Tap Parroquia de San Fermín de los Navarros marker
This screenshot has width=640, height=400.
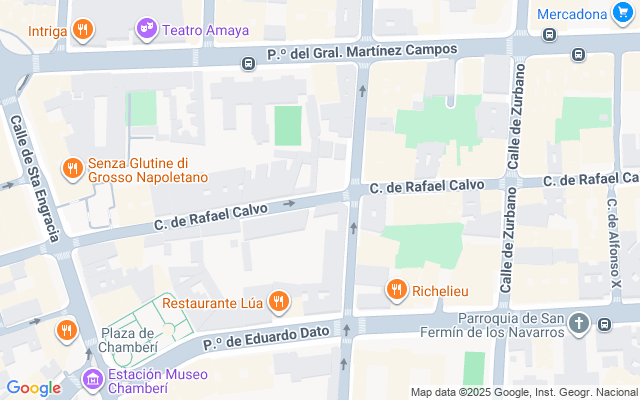(x=605, y=325)
